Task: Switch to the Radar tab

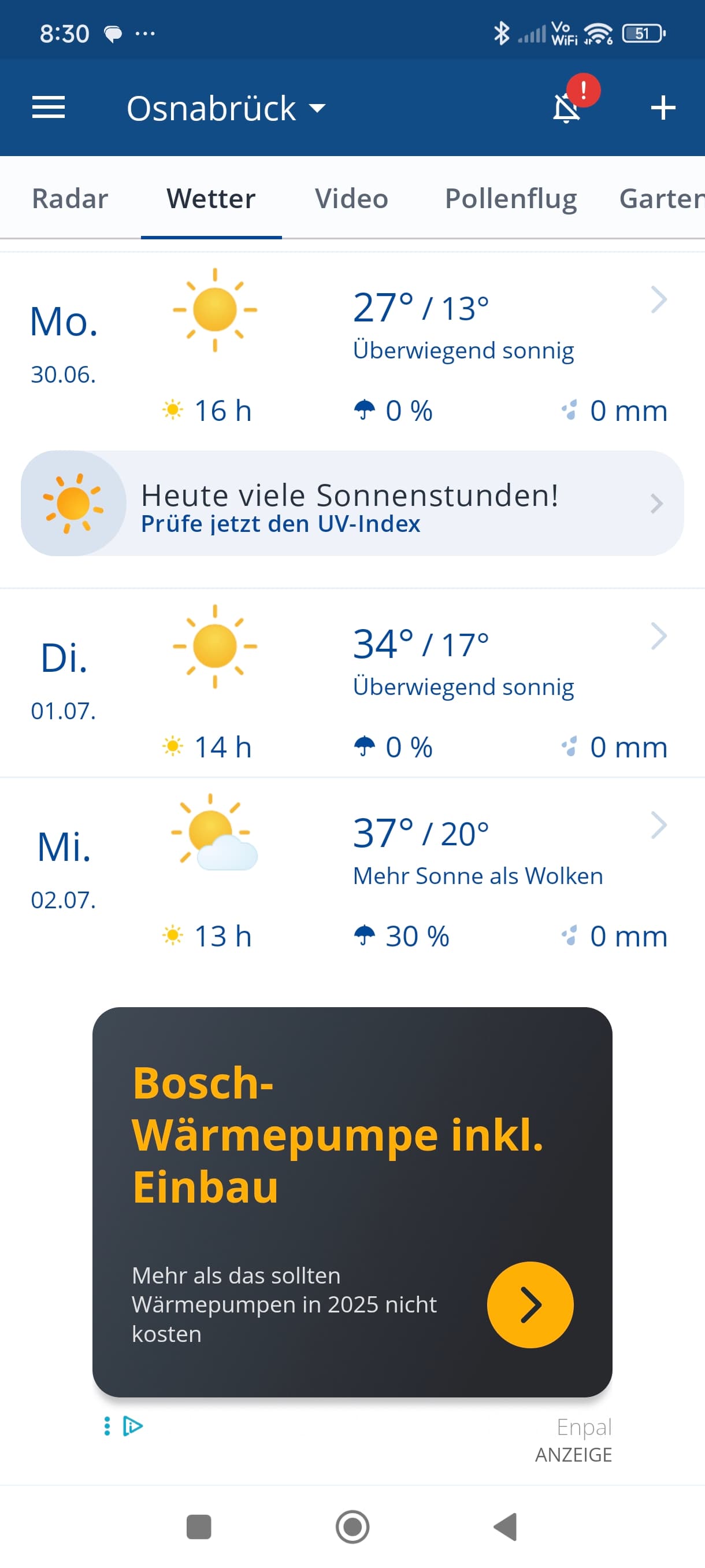Action: [x=70, y=198]
